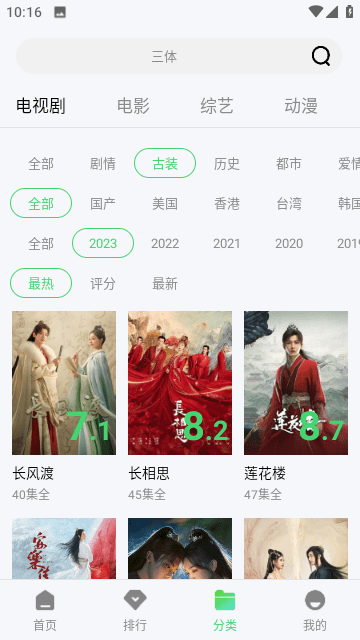
Task: Switch to the 综艺 tab
Action: 217,106
